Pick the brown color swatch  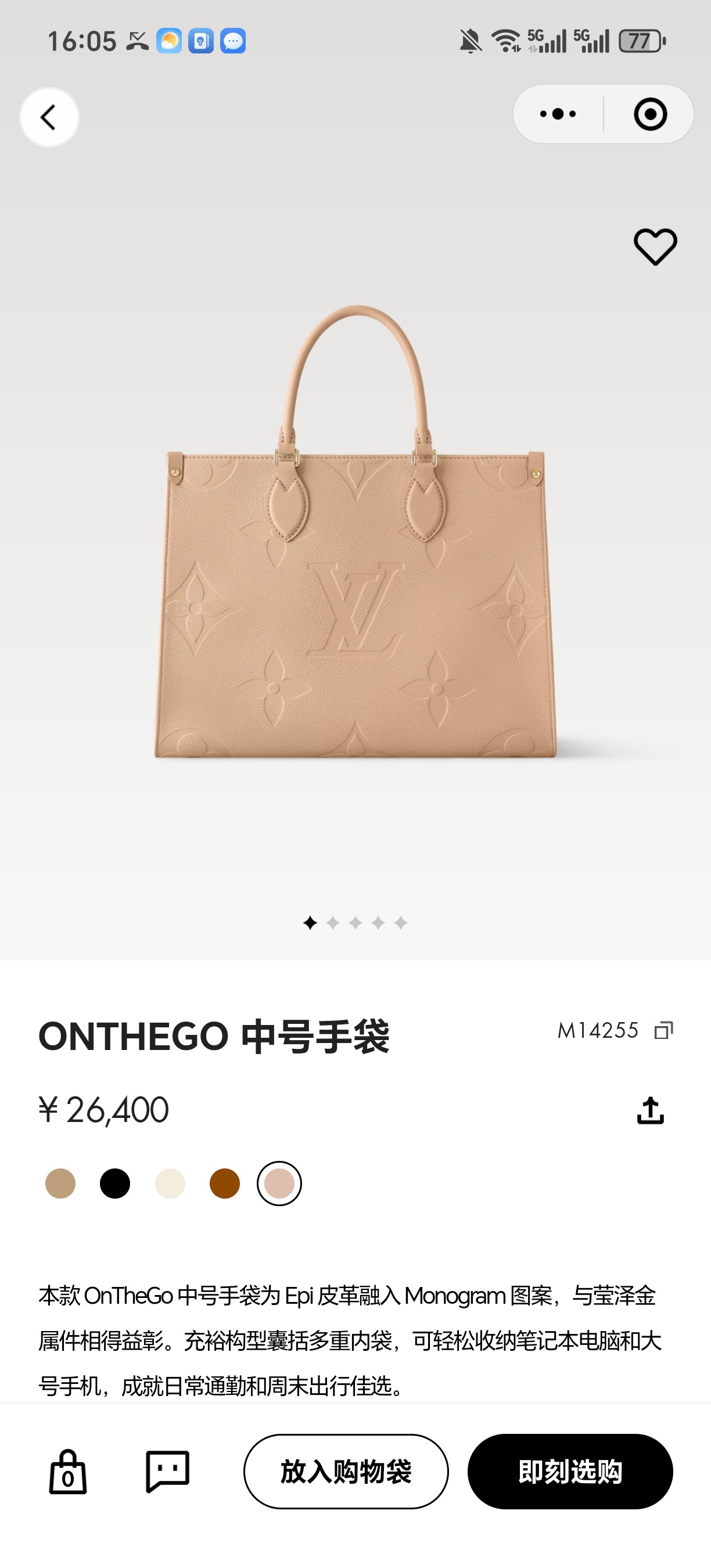coord(225,1184)
